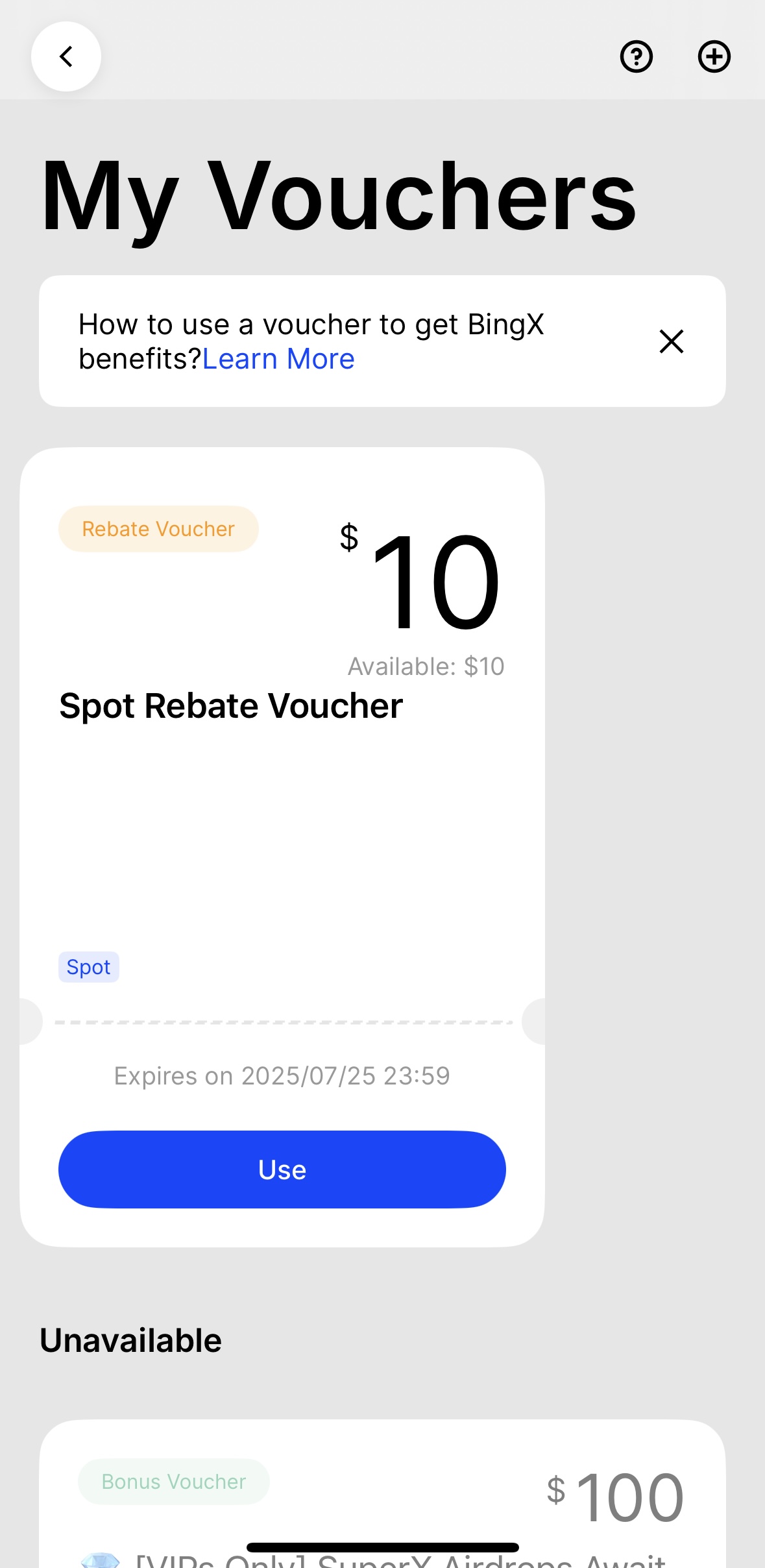Open the help question mark icon
The height and width of the screenshot is (1568, 765).
[636, 56]
